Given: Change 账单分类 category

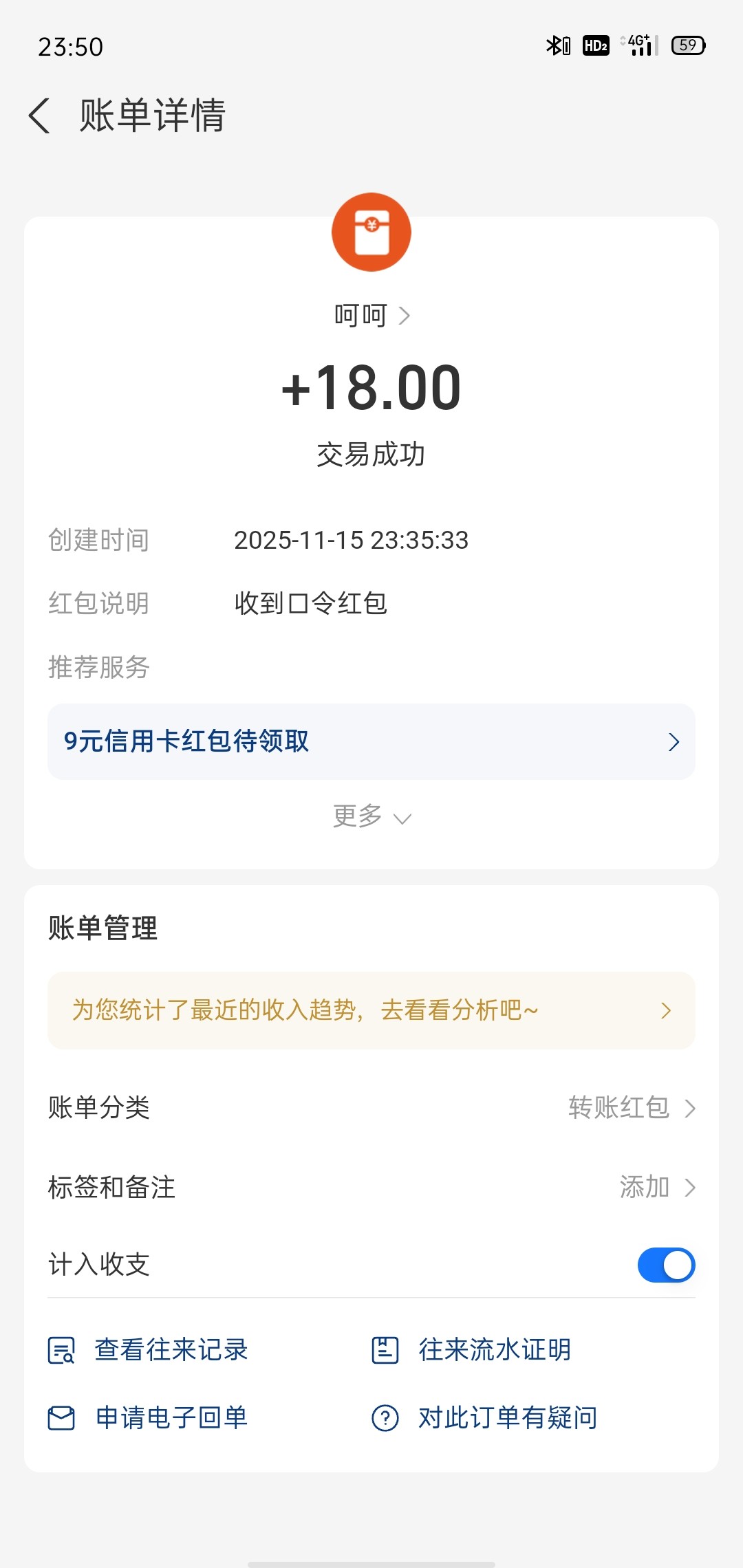Looking at the screenshot, I should (630, 1107).
